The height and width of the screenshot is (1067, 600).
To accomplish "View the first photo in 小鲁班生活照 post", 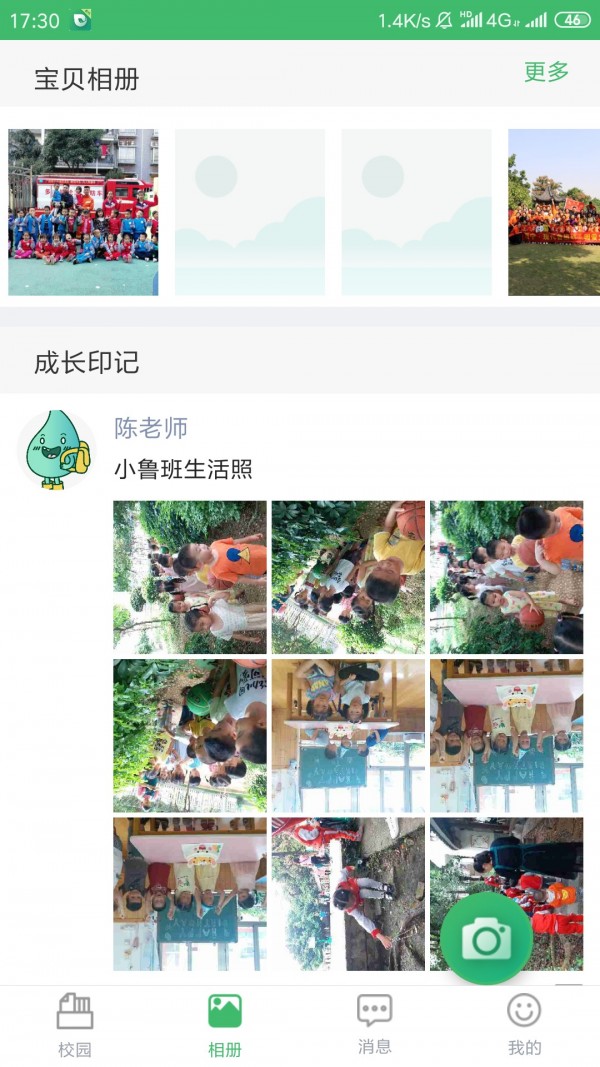I will 190,577.
